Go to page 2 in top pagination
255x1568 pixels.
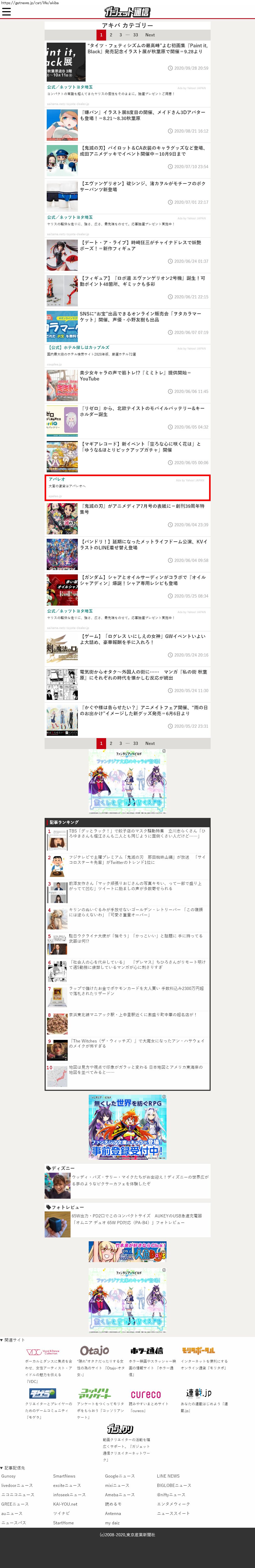111,35
